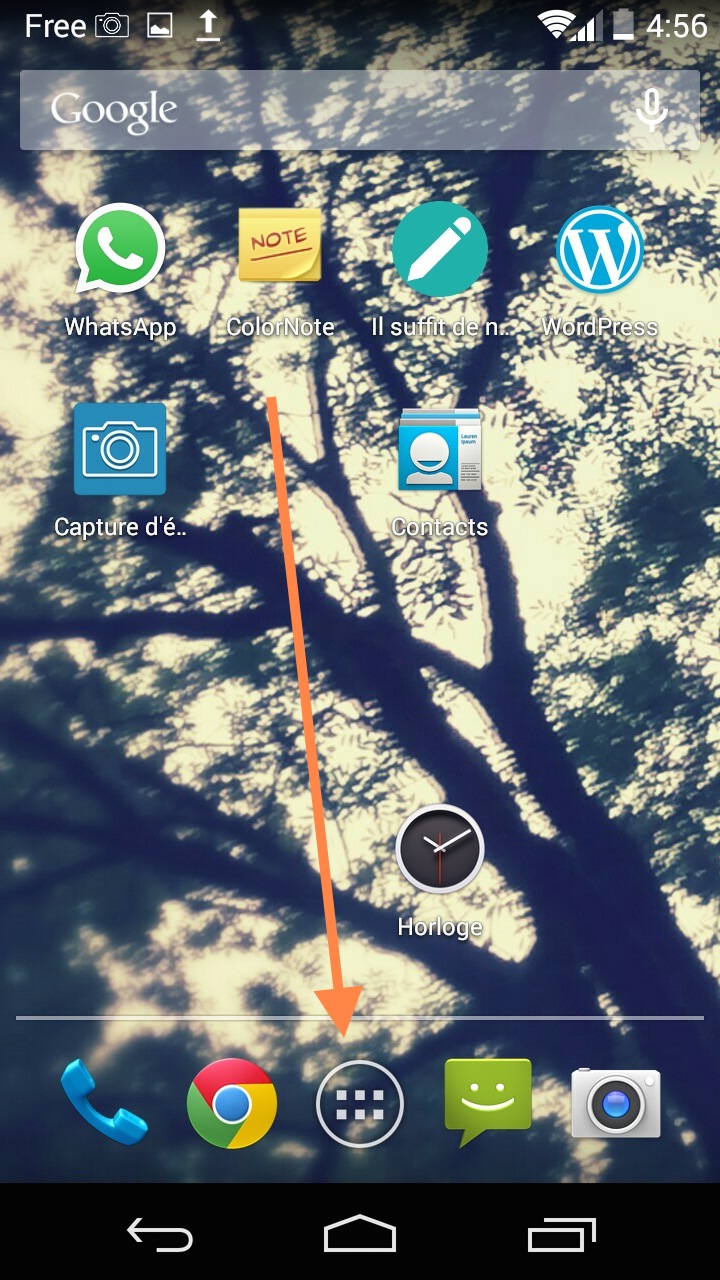The height and width of the screenshot is (1280, 720).
Task: Open the recent apps view
Action: point(562,1234)
